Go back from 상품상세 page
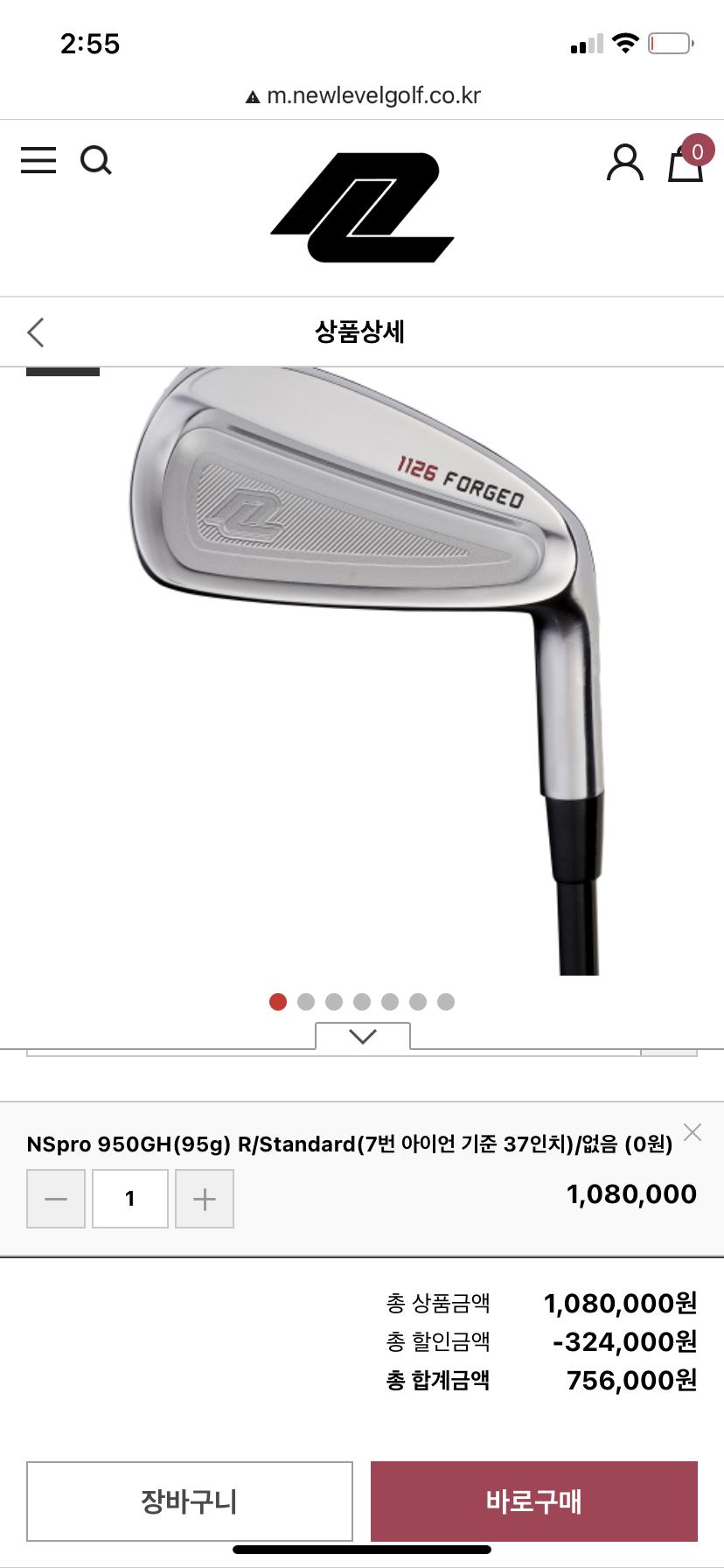 click(36, 332)
